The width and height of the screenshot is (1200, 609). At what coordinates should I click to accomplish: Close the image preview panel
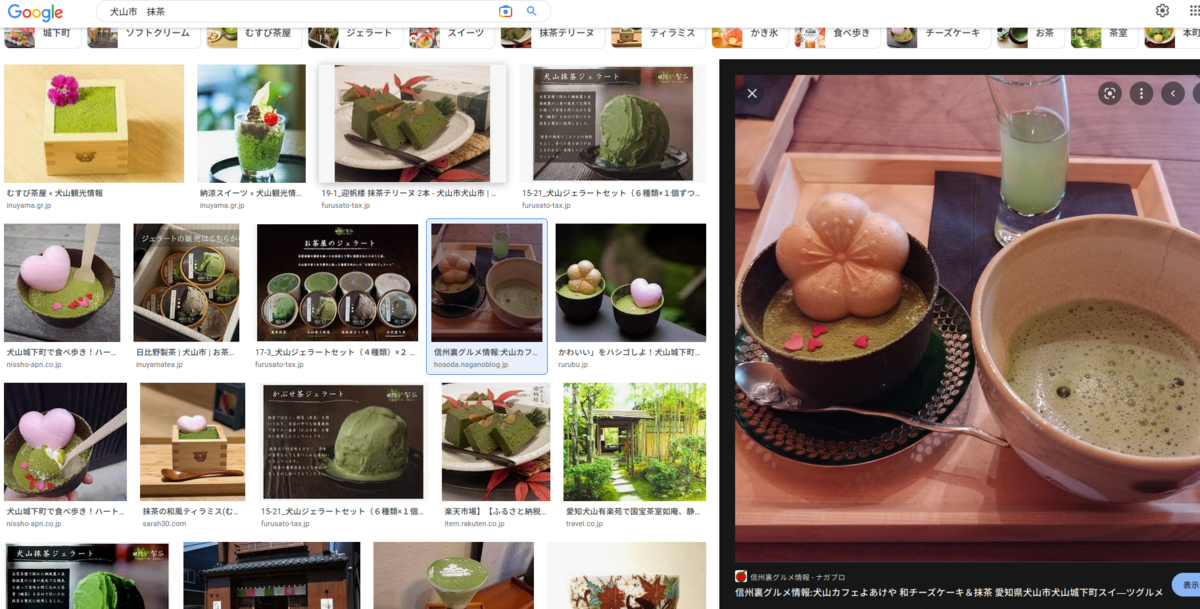click(x=752, y=93)
